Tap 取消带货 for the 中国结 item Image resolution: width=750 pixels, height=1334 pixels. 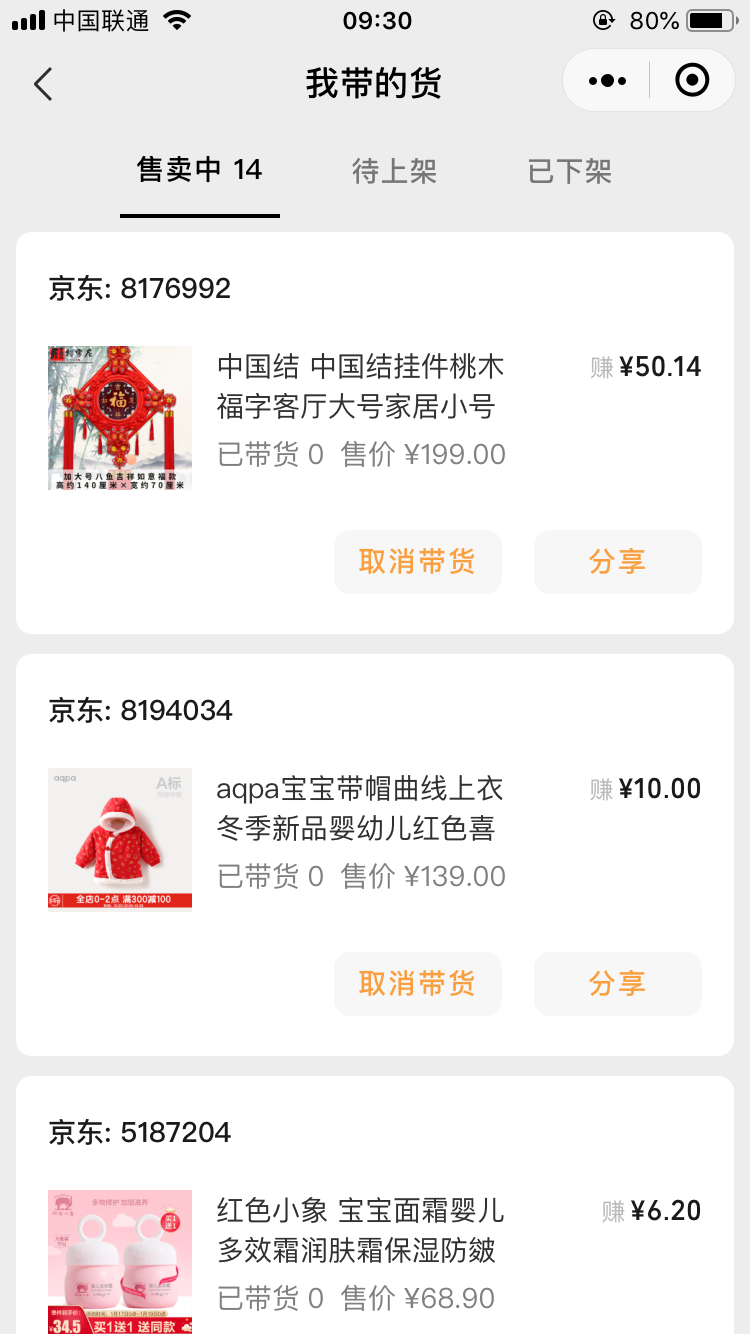(x=417, y=562)
